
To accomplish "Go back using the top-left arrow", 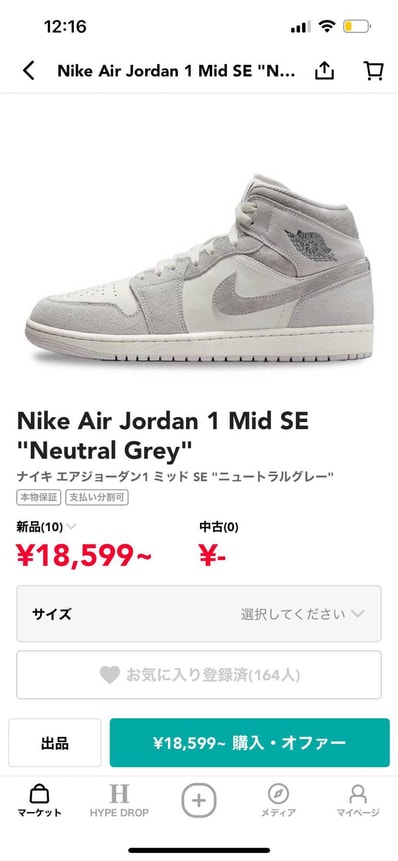I will point(29,71).
